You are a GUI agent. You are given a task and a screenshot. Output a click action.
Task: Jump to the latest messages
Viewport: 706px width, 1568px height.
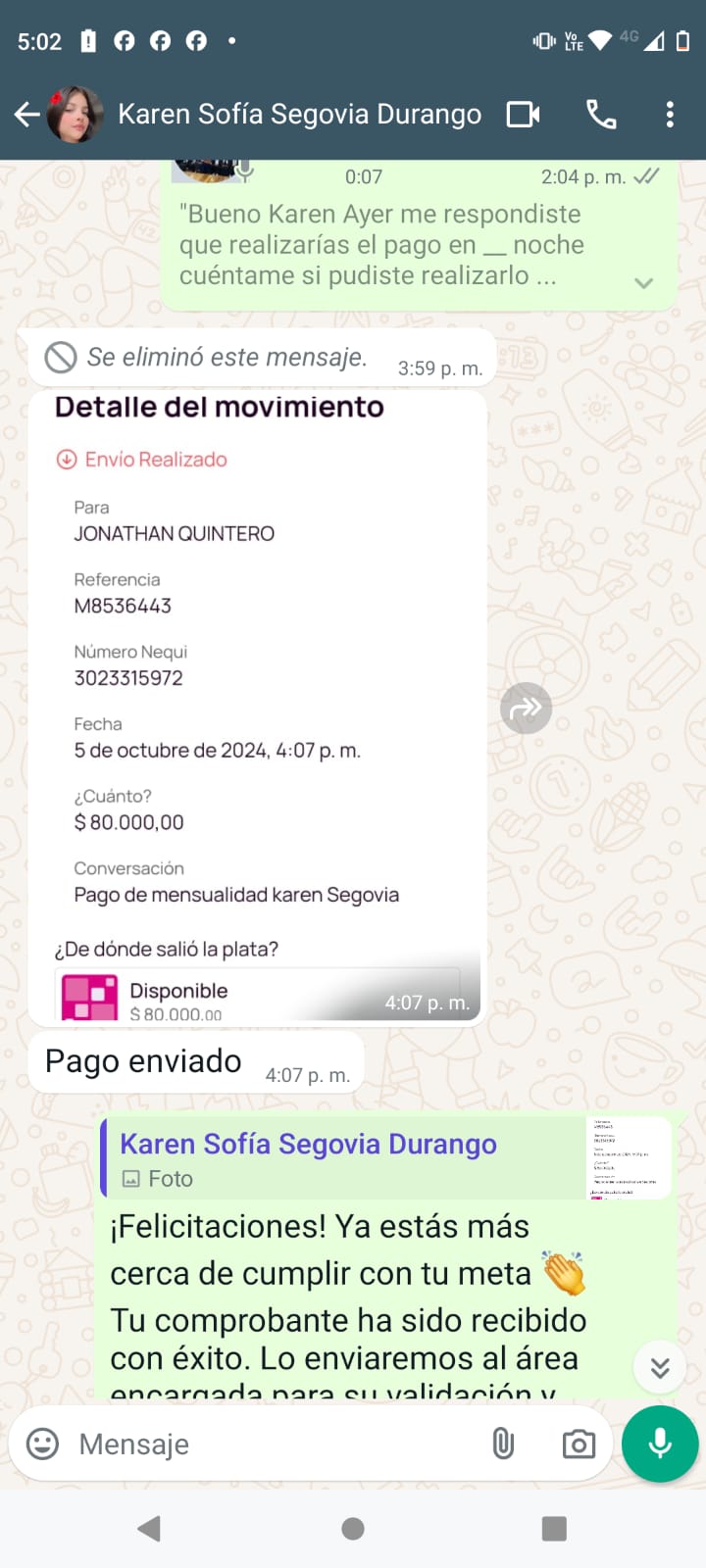click(x=660, y=1367)
